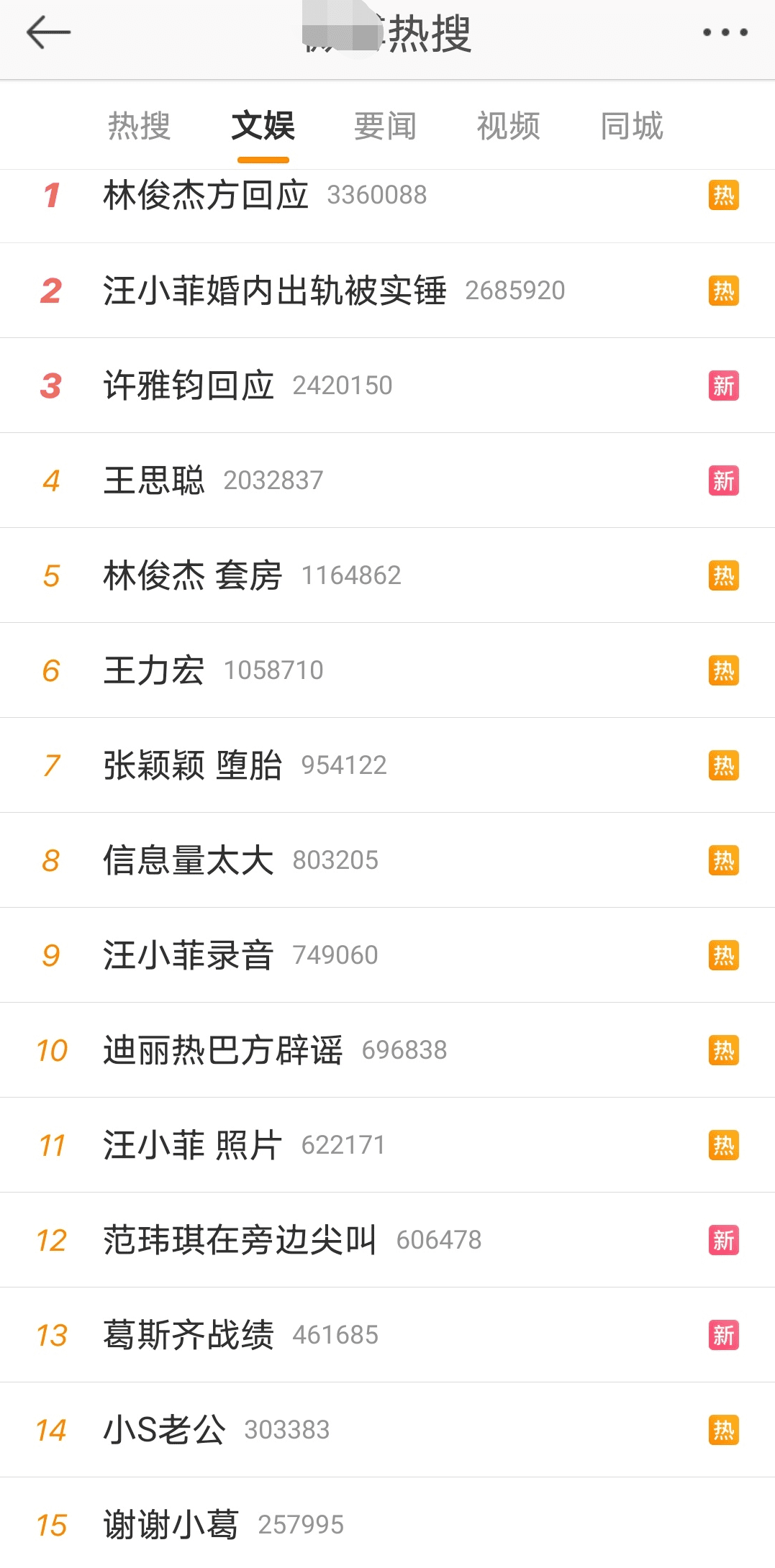The image size is (775, 1568).
Task: Switch to the 同城 tab
Action: click(631, 127)
